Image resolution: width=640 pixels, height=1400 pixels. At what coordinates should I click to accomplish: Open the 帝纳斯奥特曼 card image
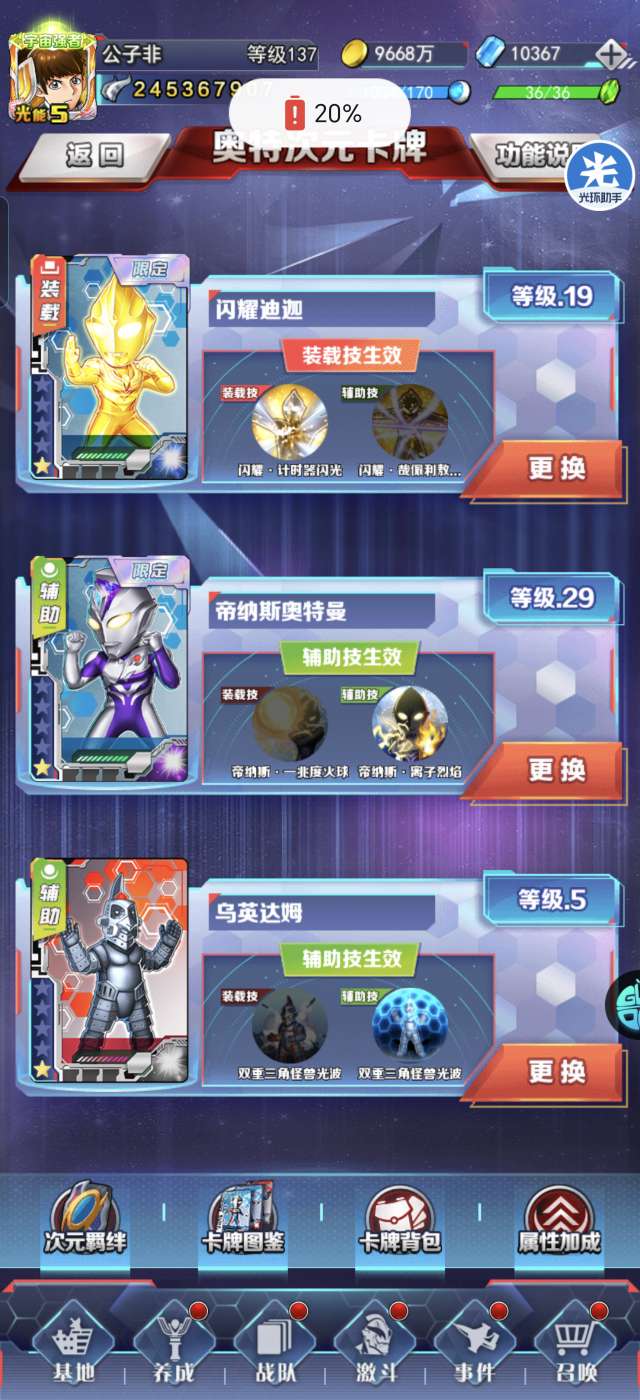tap(110, 669)
